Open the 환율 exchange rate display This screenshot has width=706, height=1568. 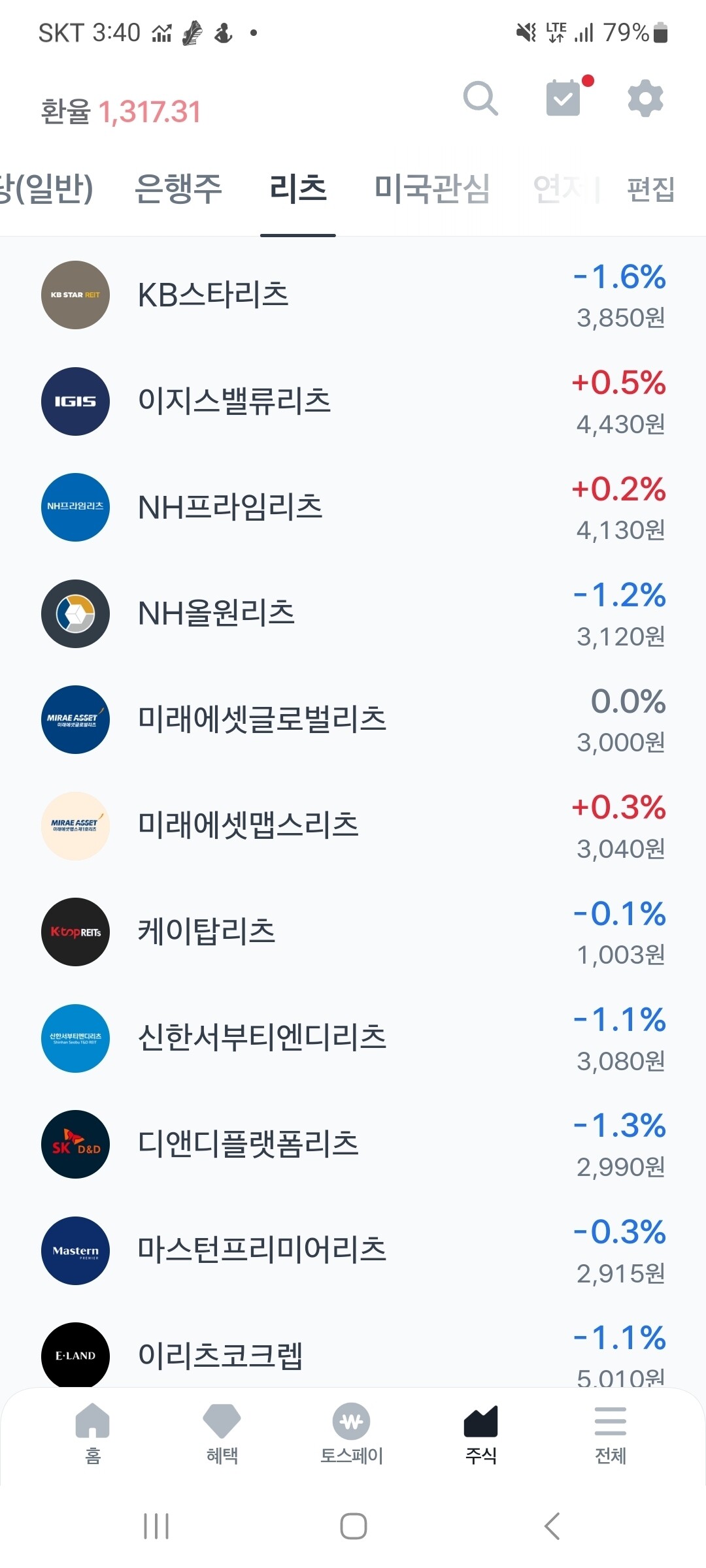121,111
